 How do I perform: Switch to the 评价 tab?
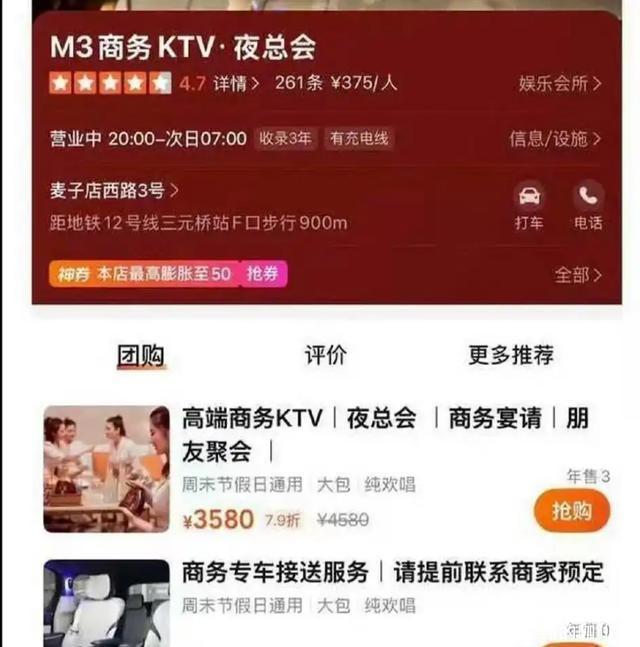[x=326, y=355]
